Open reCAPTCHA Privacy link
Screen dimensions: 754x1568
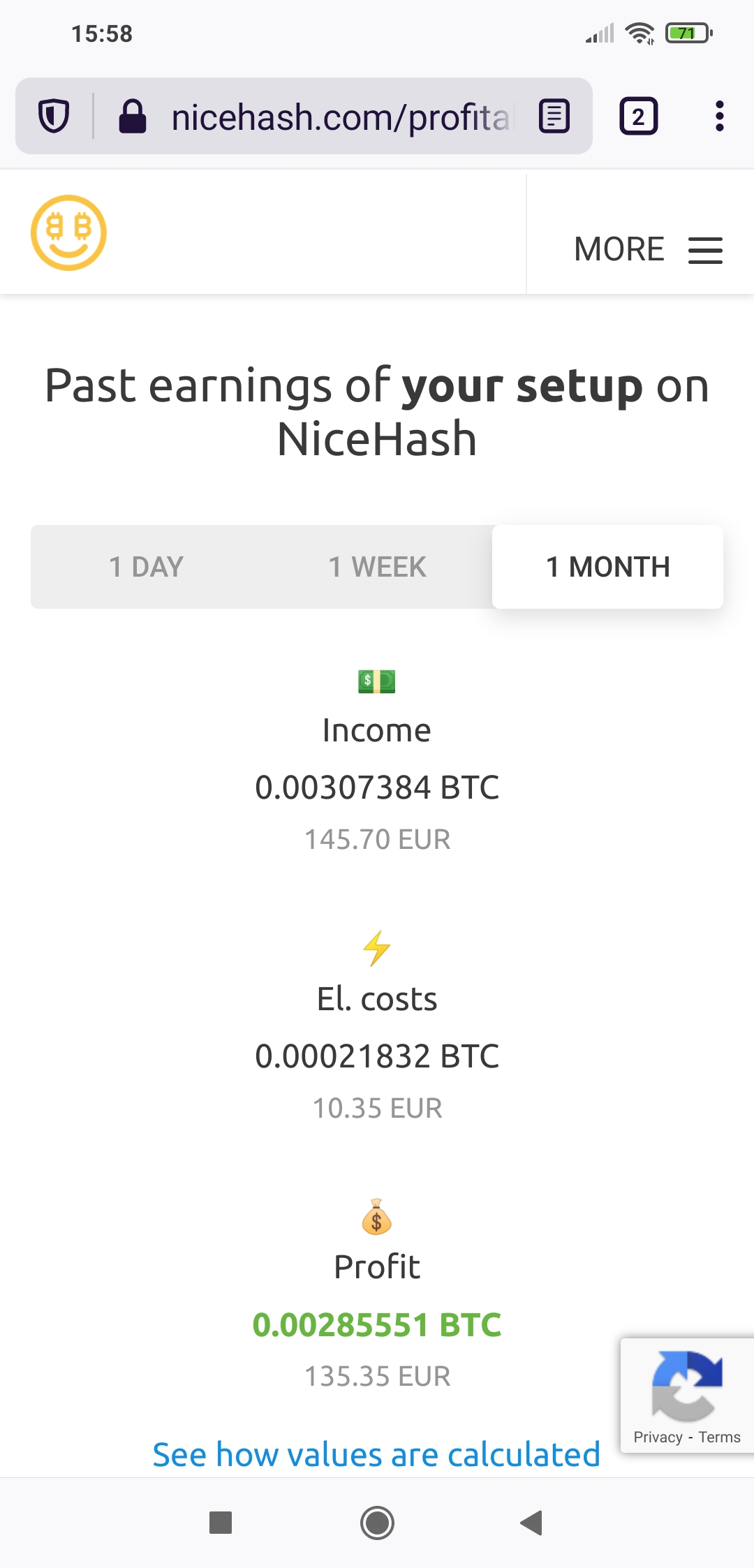coord(657,1437)
